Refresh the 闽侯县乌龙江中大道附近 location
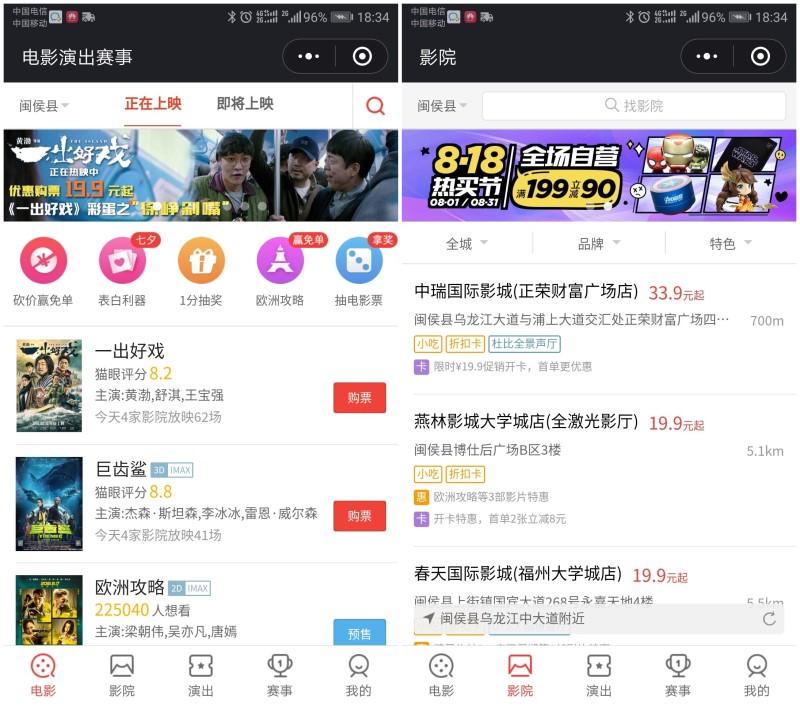The height and width of the screenshot is (708, 800). (768, 619)
